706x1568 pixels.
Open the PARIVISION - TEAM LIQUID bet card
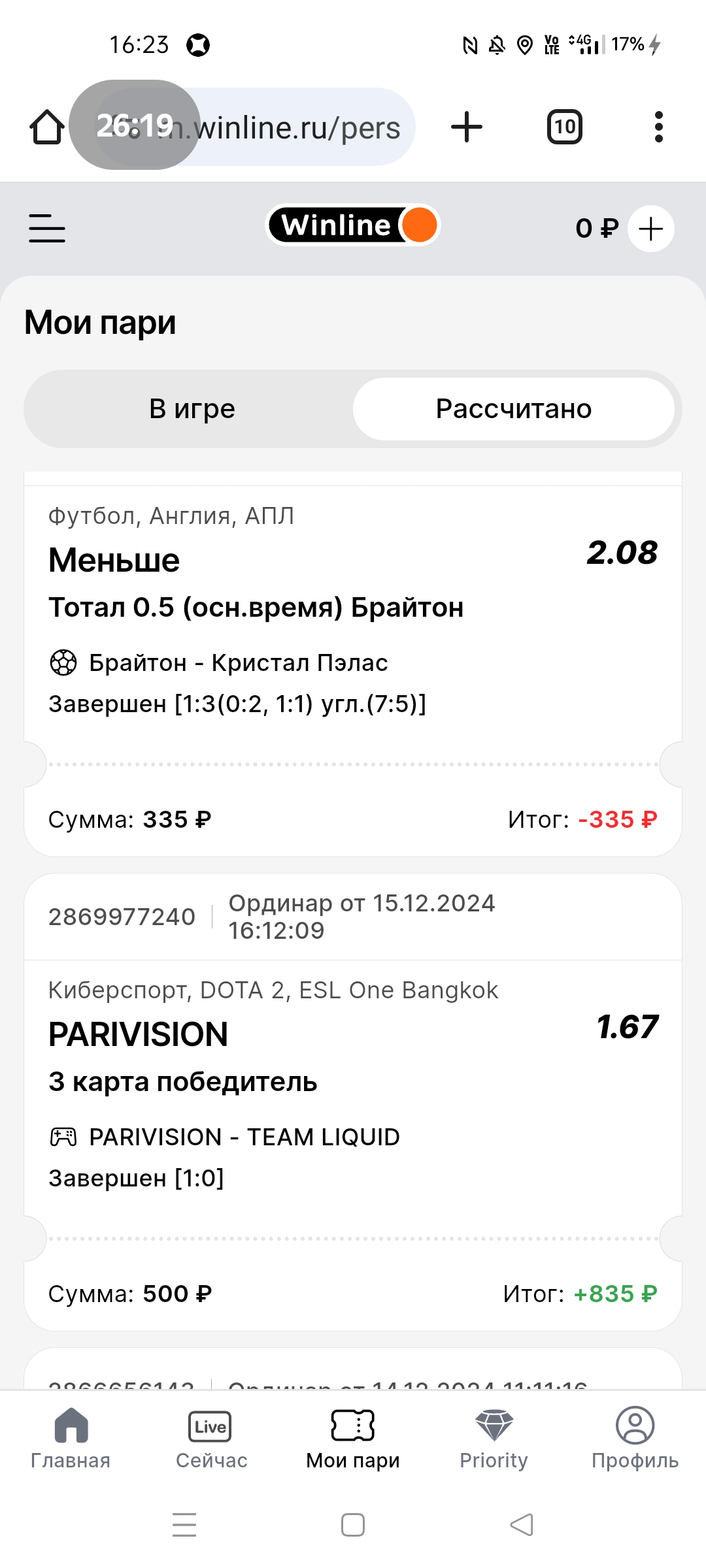coord(353,1102)
